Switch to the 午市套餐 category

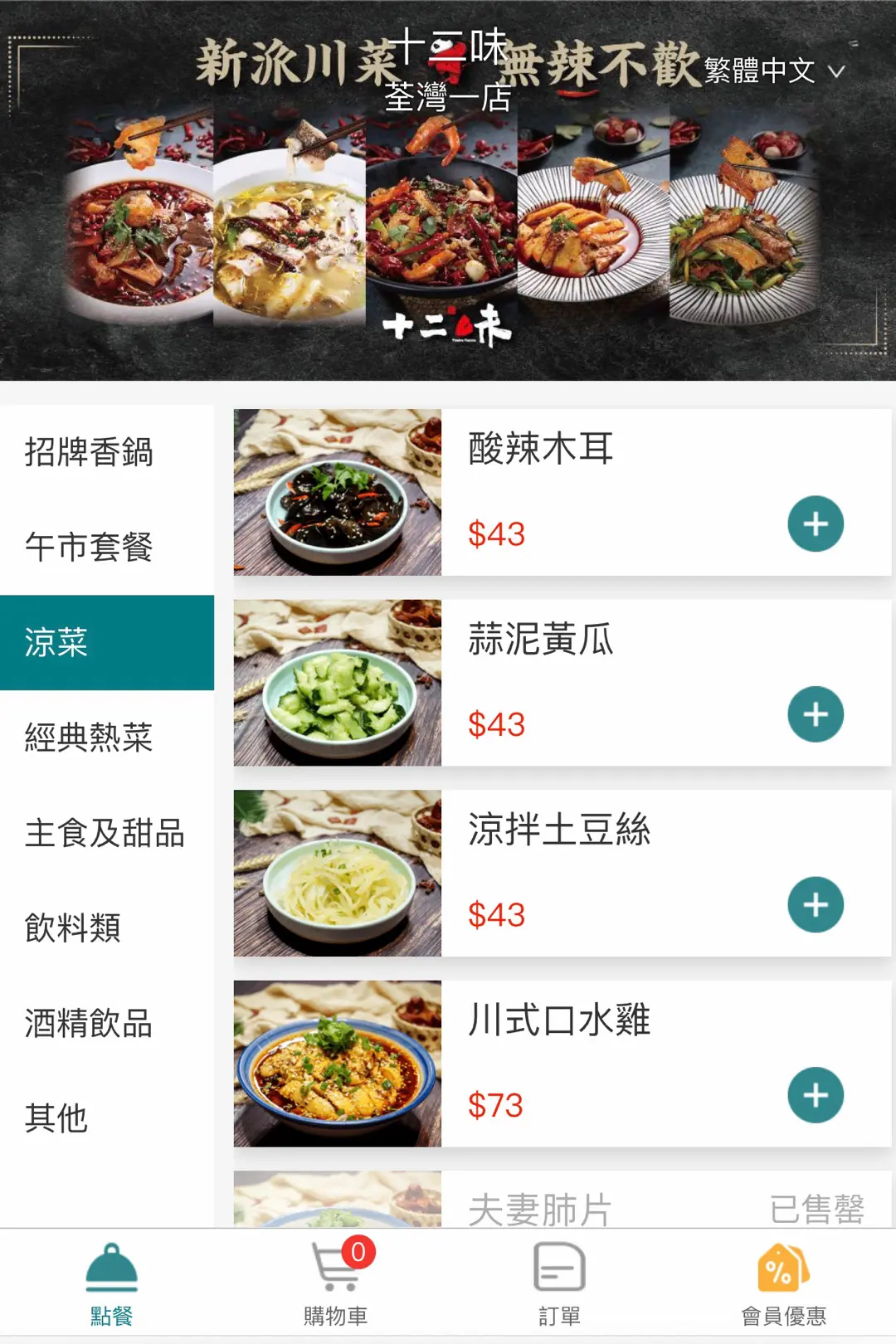pyautogui.click(x=106, y=548)
